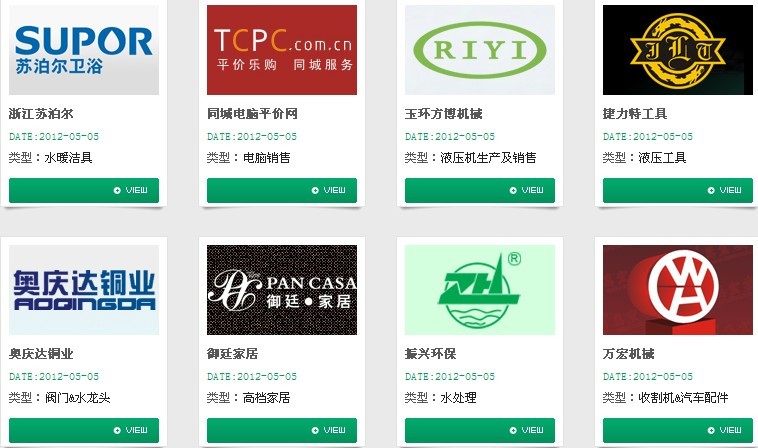This screenshot has width=758, height=448.
Task: Open the TCPC.com.cn logo tile
Action: point(282,50)
